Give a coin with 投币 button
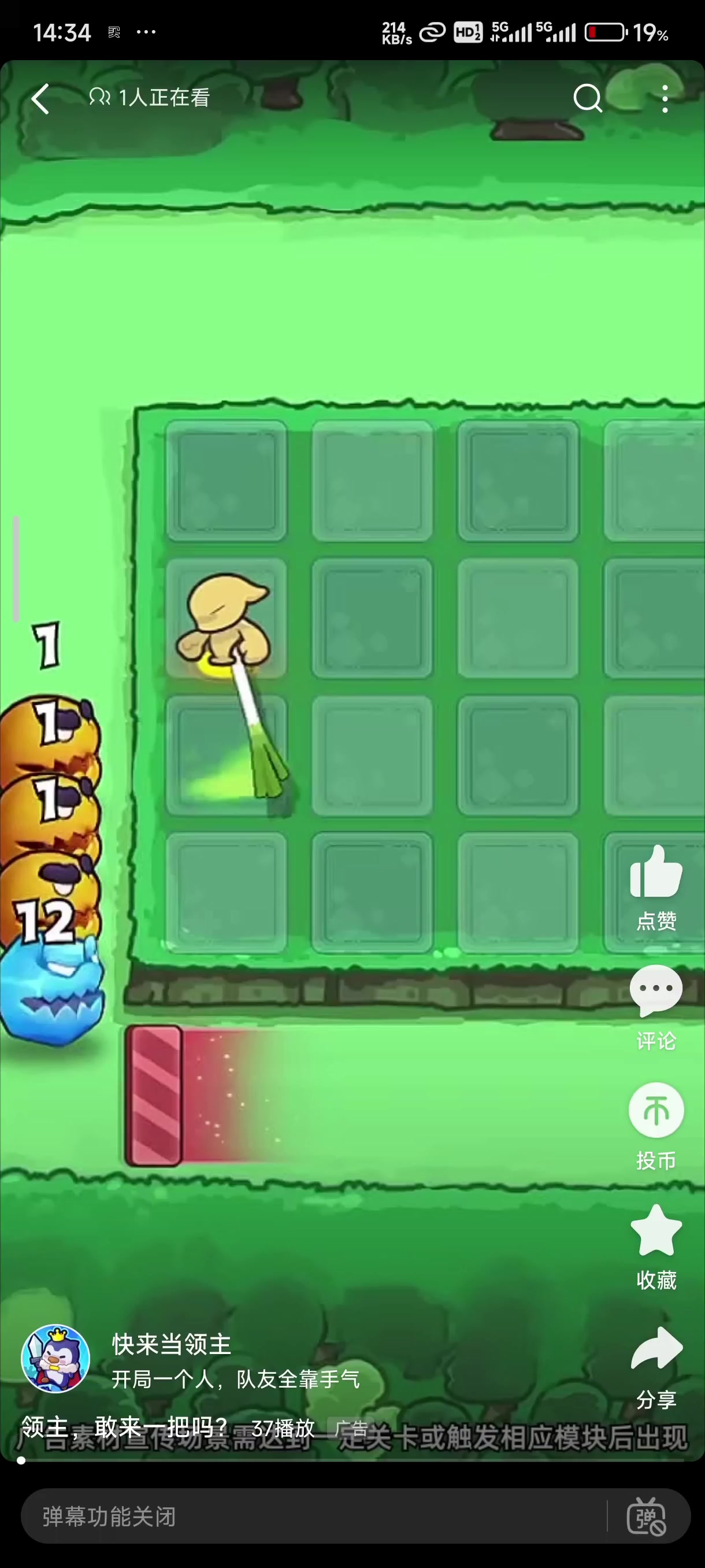 click(x=656, y=1127)
